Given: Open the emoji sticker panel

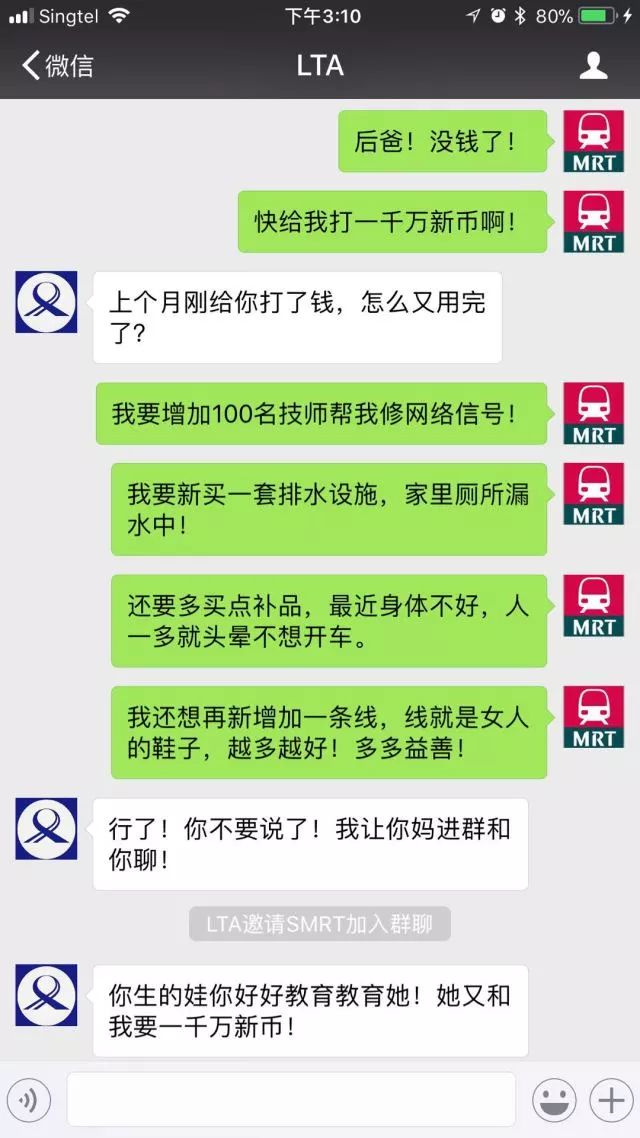Looking at the screenshot, I should click(x=553, y=1101).
